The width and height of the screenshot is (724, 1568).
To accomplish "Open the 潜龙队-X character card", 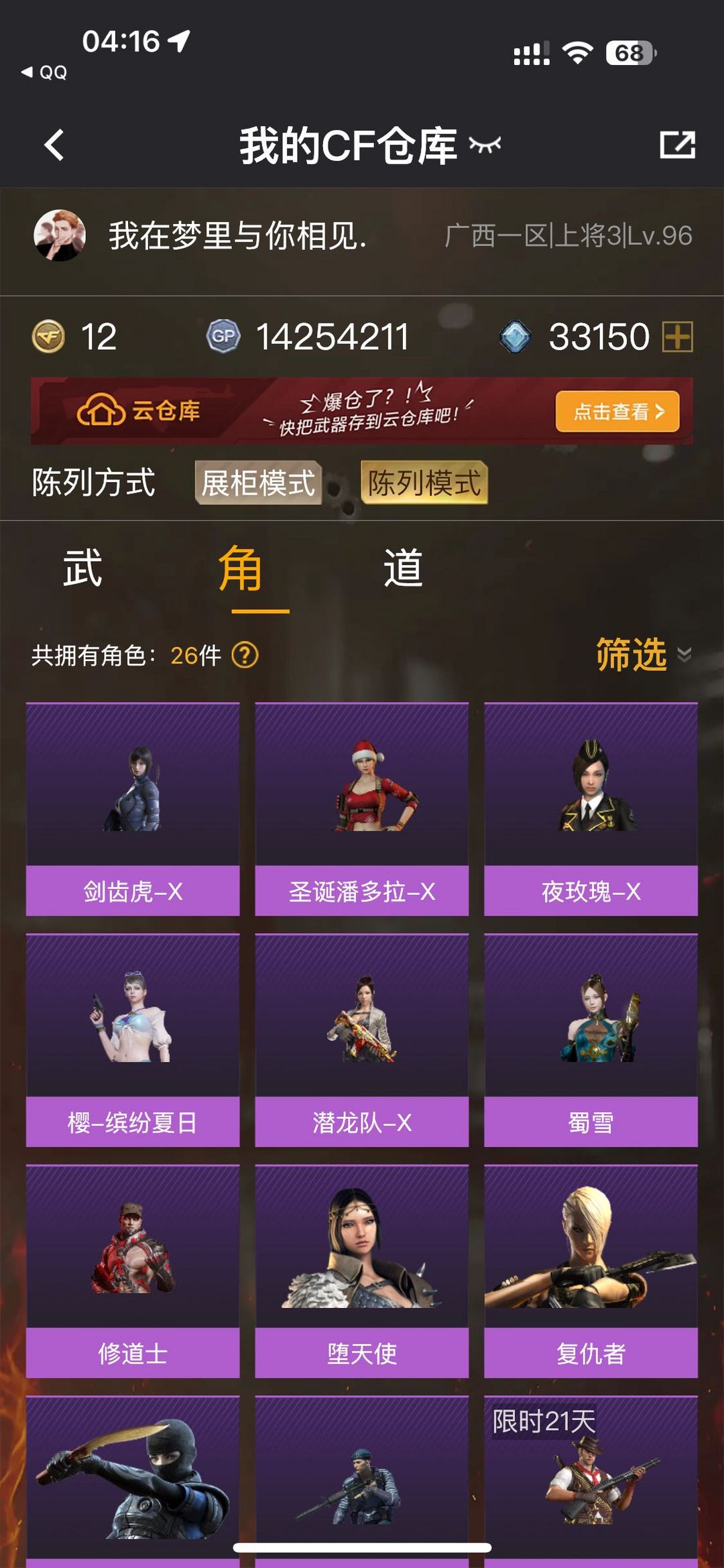I will [x=362, y=1040].
